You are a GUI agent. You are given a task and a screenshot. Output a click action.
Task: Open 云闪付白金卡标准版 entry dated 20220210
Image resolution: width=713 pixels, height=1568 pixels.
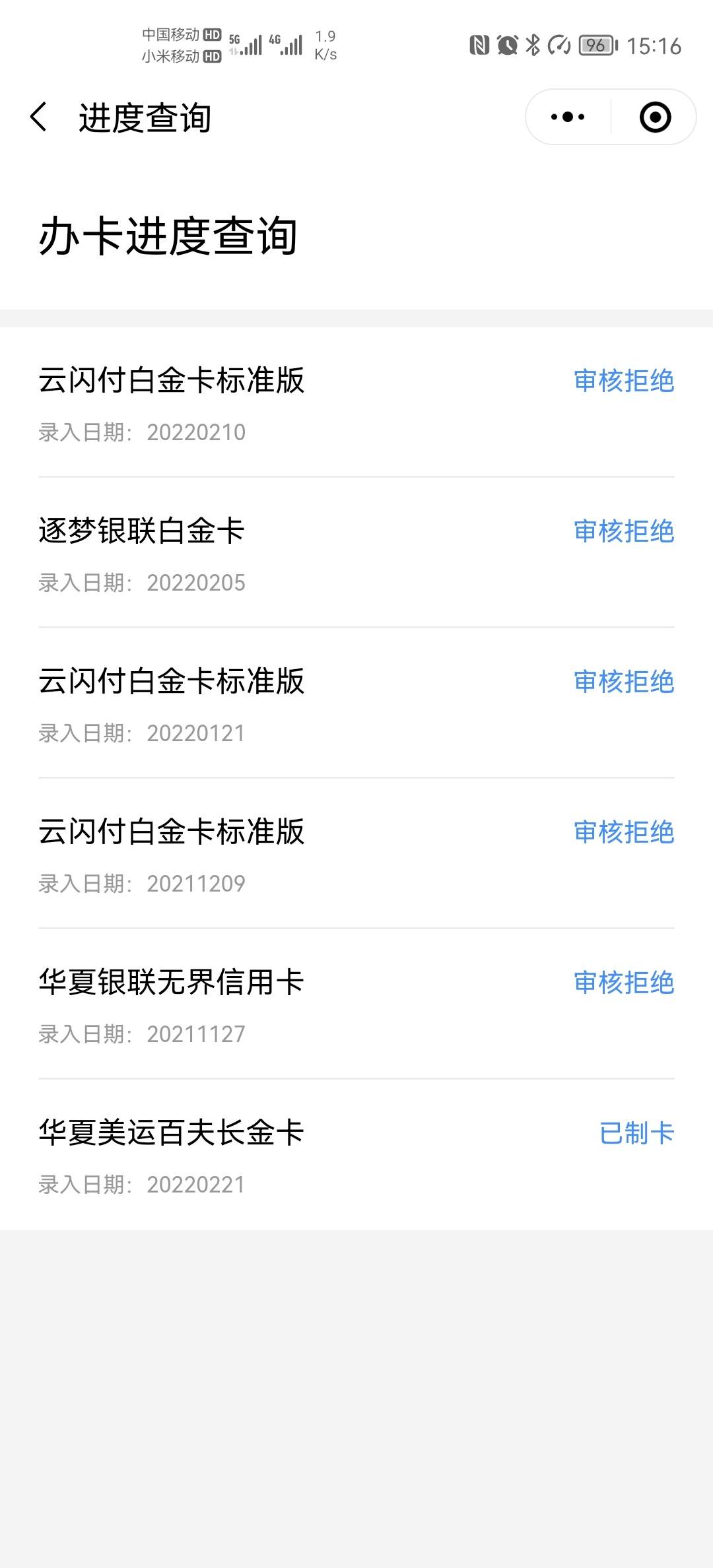tap(356, 403)
